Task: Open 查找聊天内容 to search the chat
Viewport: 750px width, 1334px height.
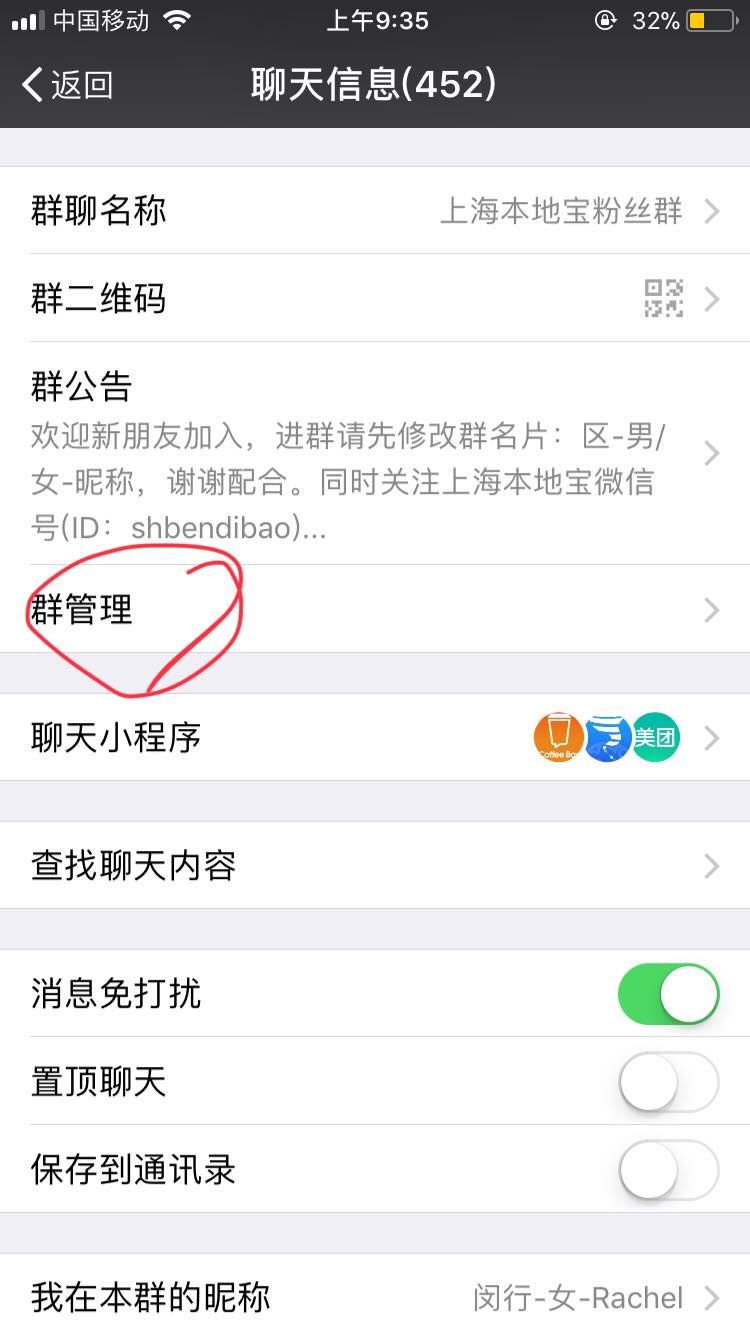Action: click(375, 866)
